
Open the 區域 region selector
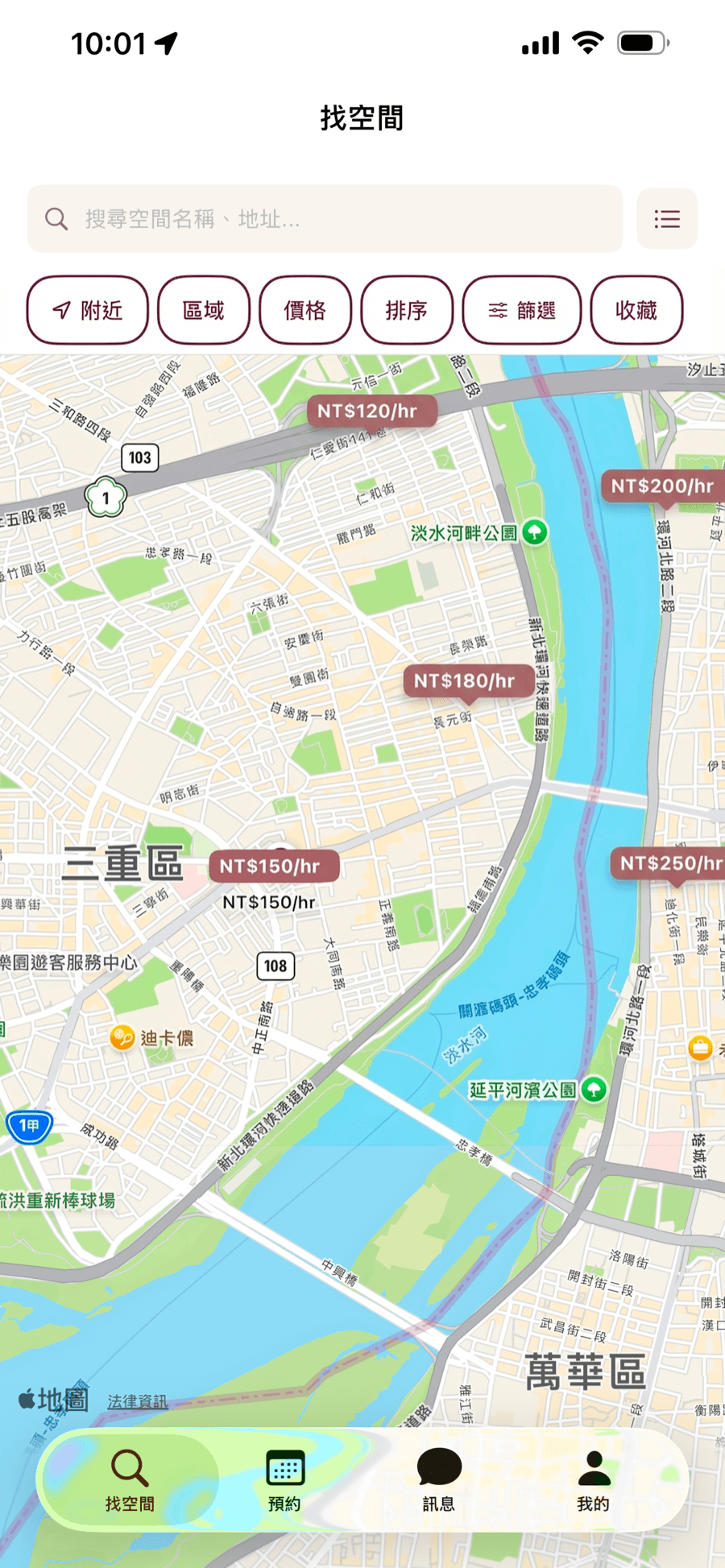203,309
